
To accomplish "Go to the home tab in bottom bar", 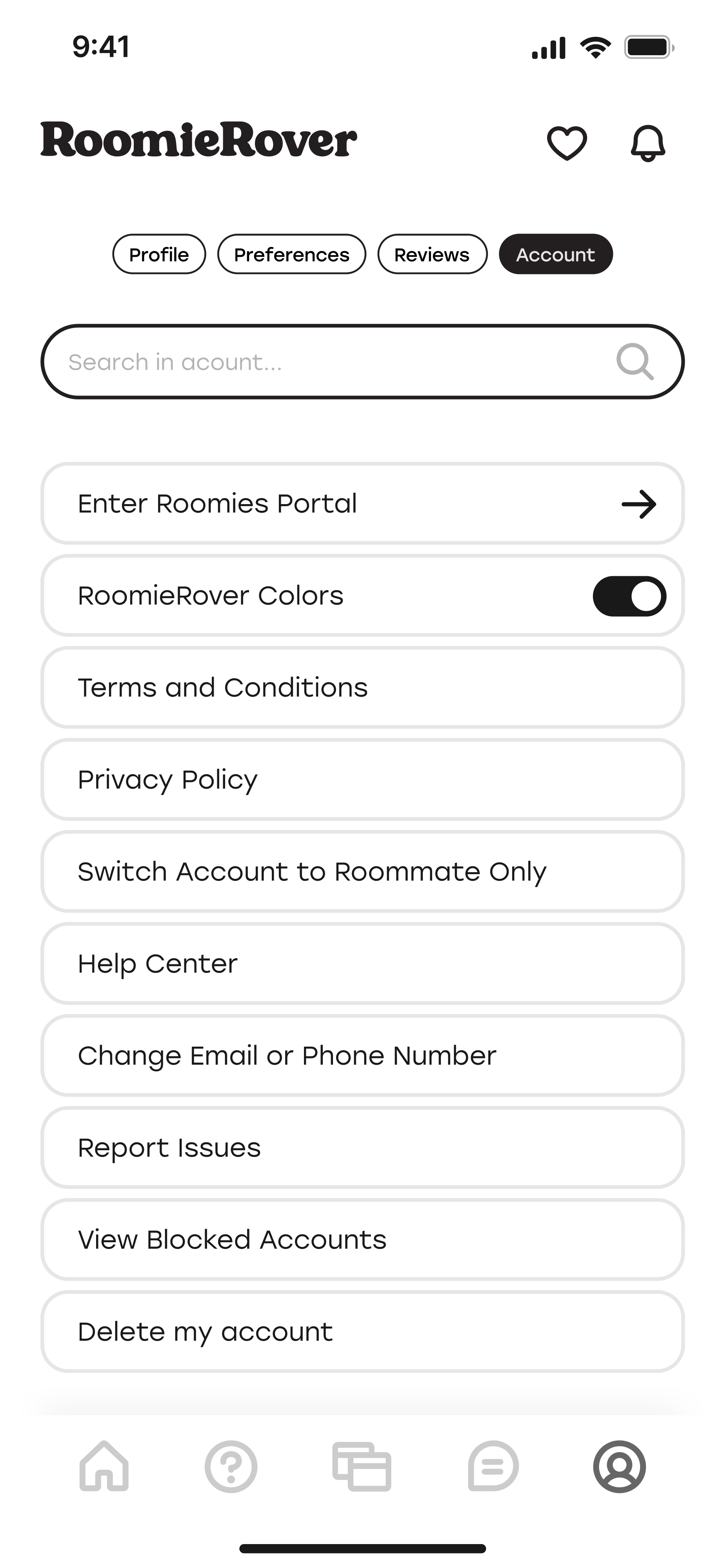I will [x=104, y=1466].
